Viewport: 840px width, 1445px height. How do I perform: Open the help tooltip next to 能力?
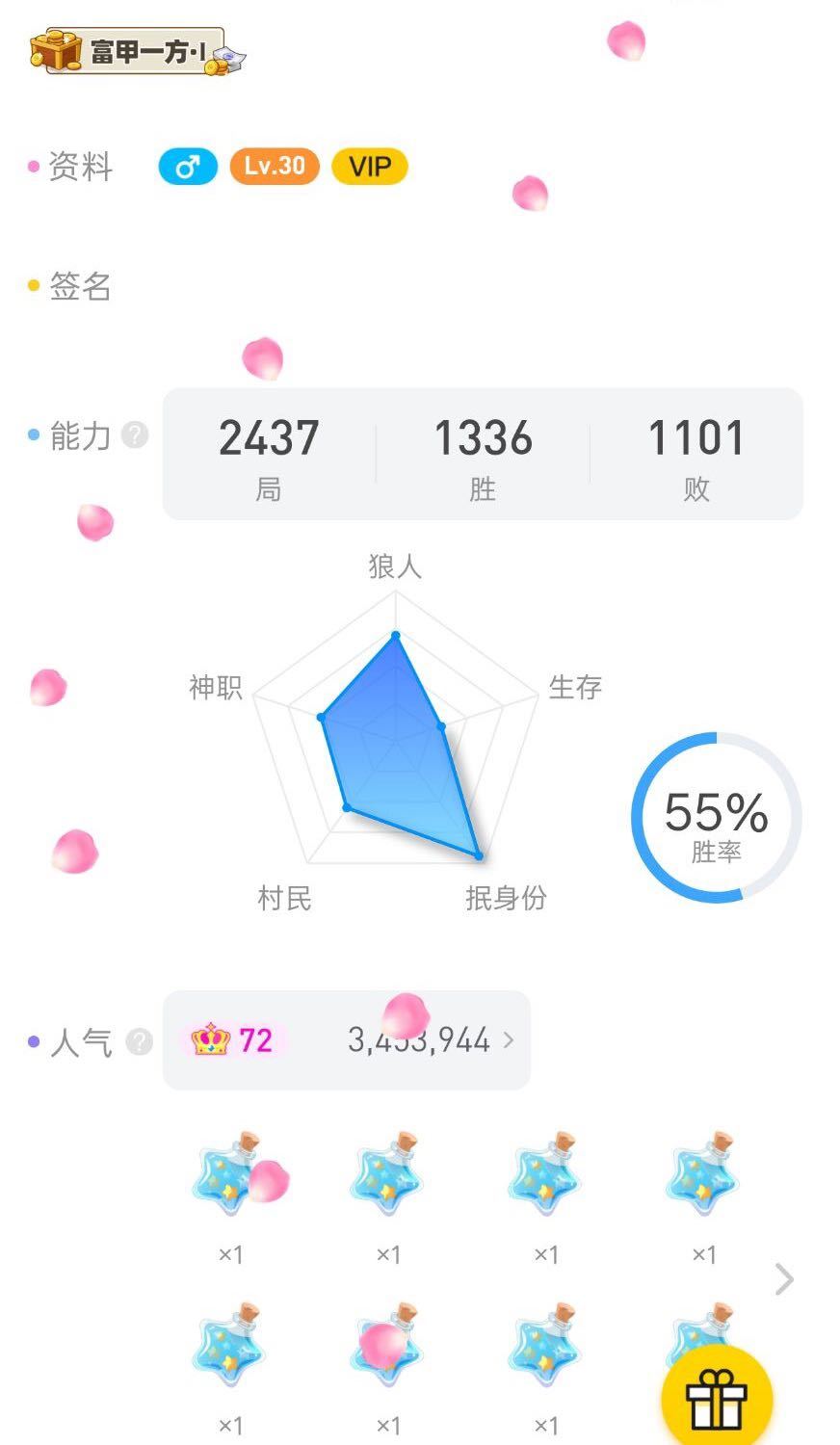point(135,435)
